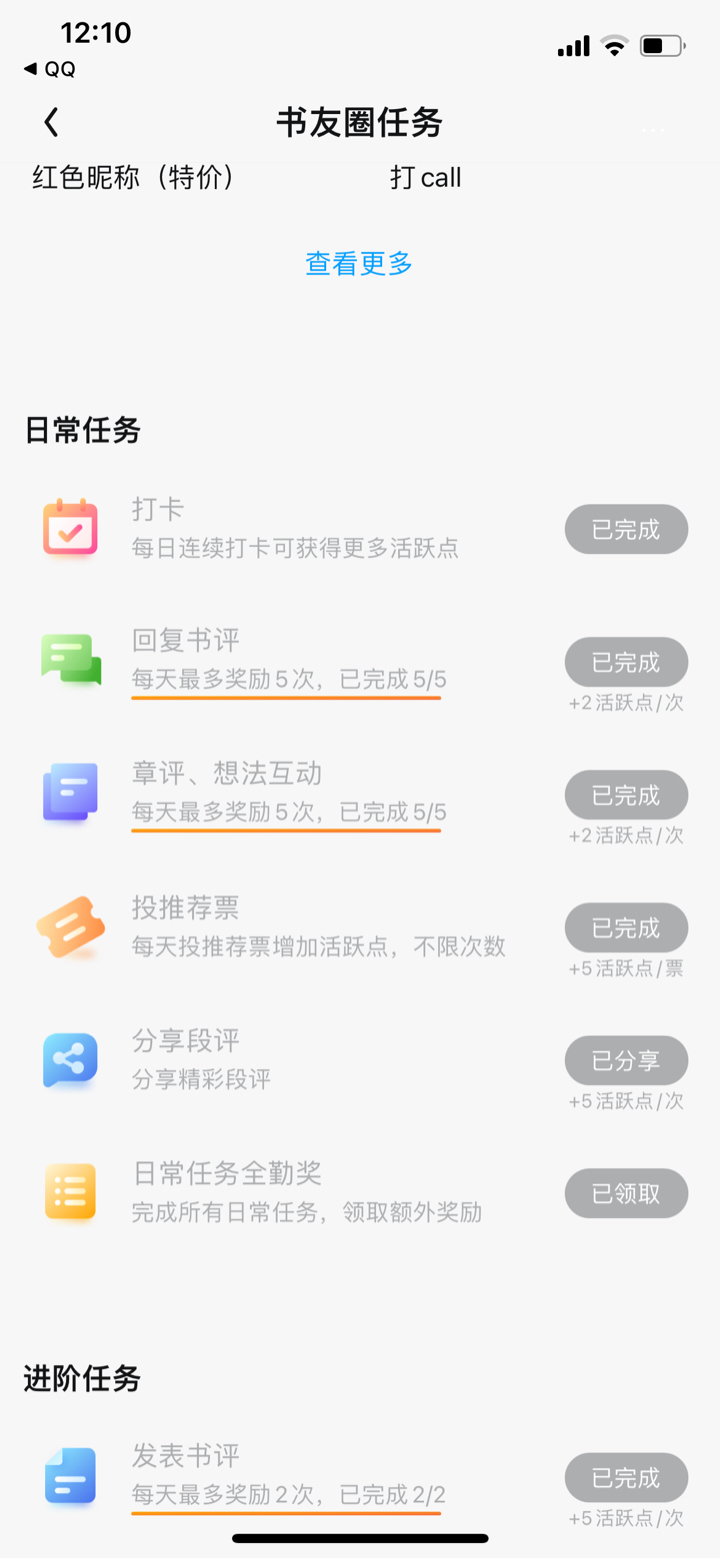The image size is (720, 1559).
Task: Tap the 已完成 button for 回复书评
Action: click(626, 662)
